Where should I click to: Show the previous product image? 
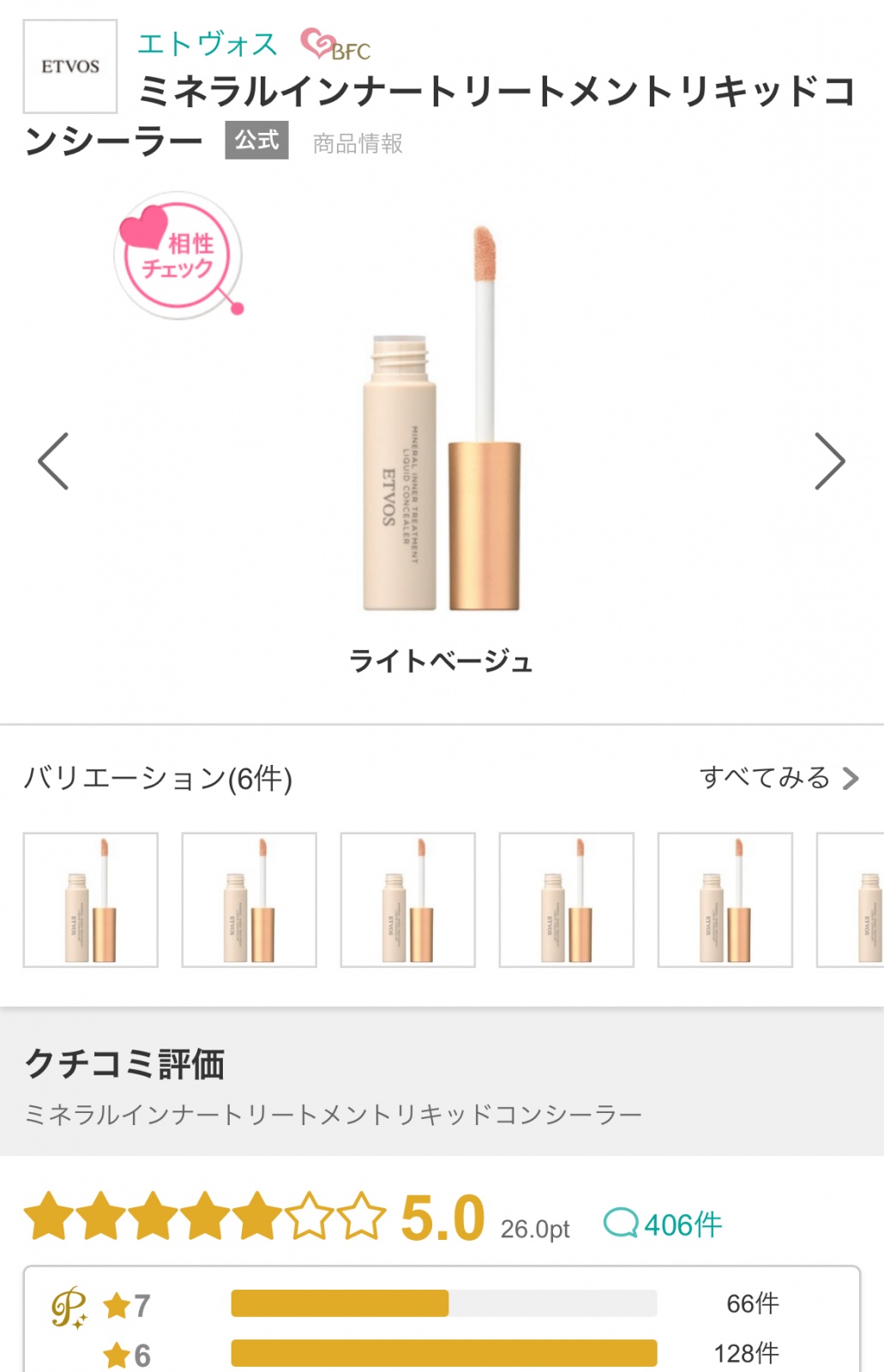coord(53,461)
